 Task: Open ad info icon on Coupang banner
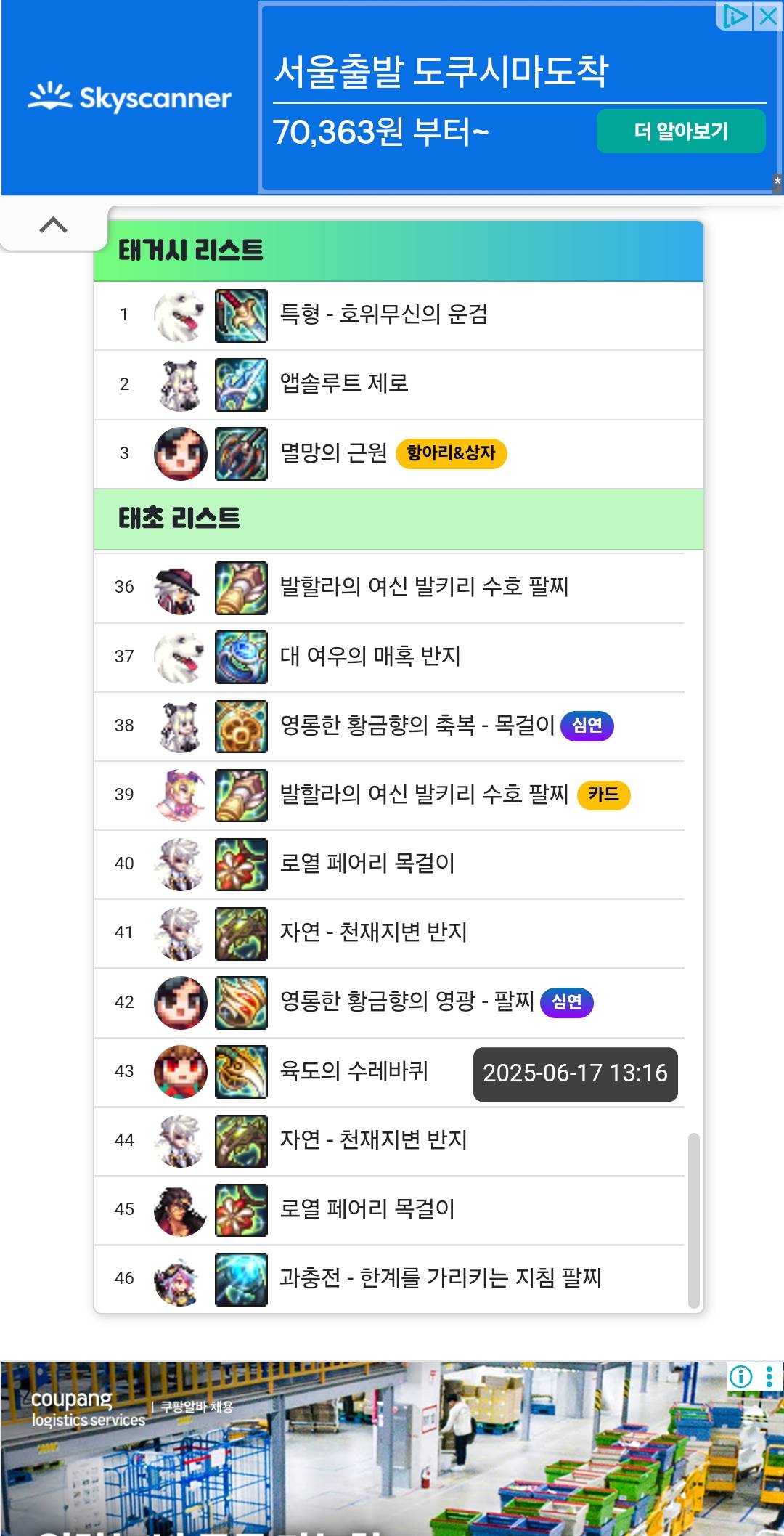tap(740, 1376)
